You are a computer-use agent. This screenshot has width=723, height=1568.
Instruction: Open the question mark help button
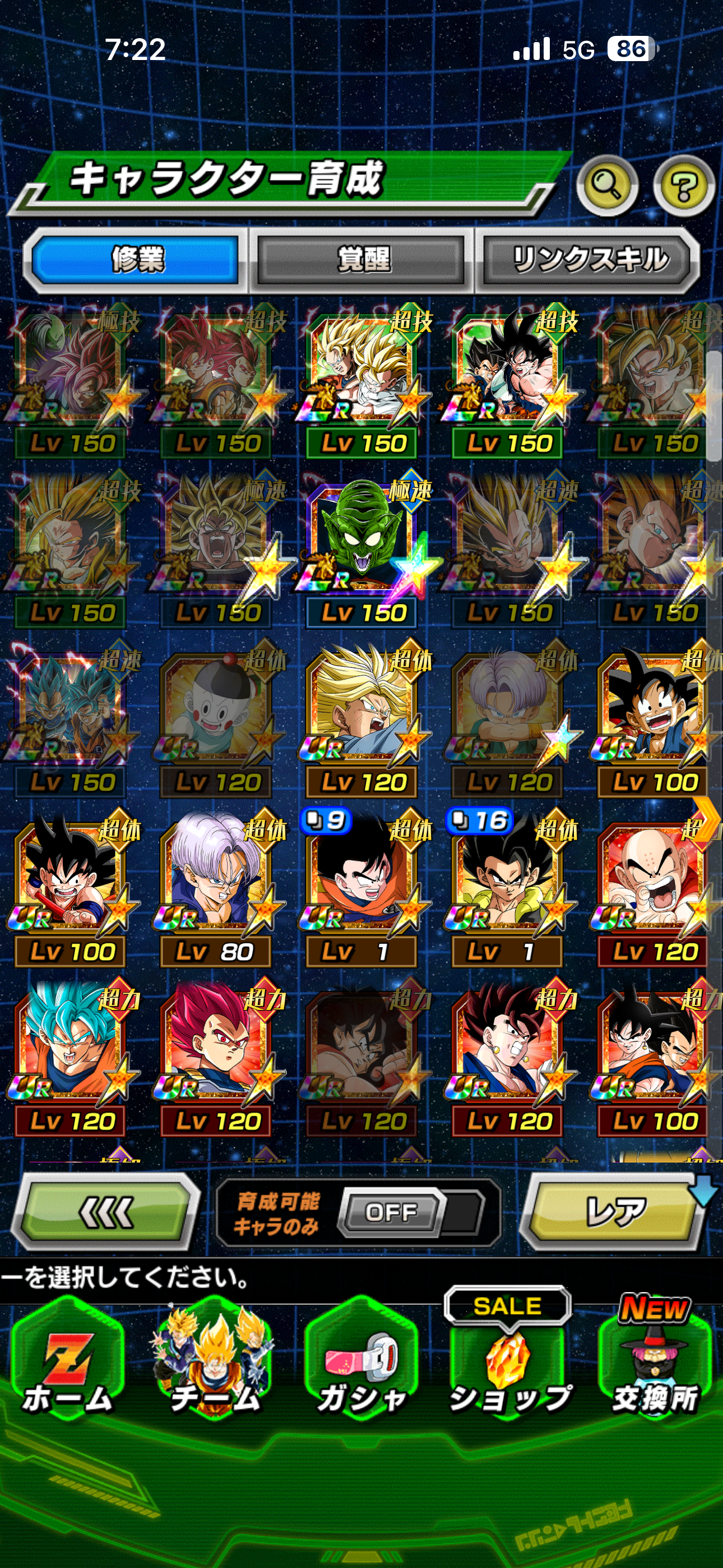683,186
